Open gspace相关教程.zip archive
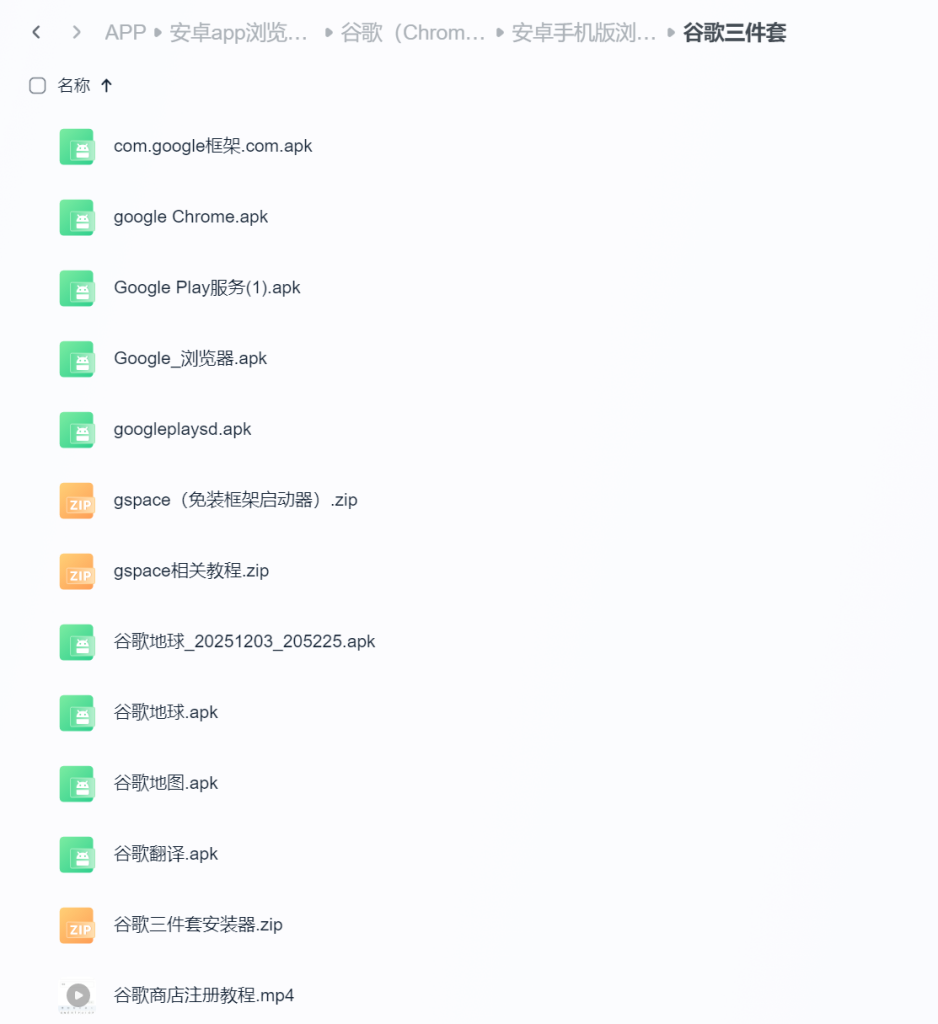938x1024 pixels. tap(191, 571)
